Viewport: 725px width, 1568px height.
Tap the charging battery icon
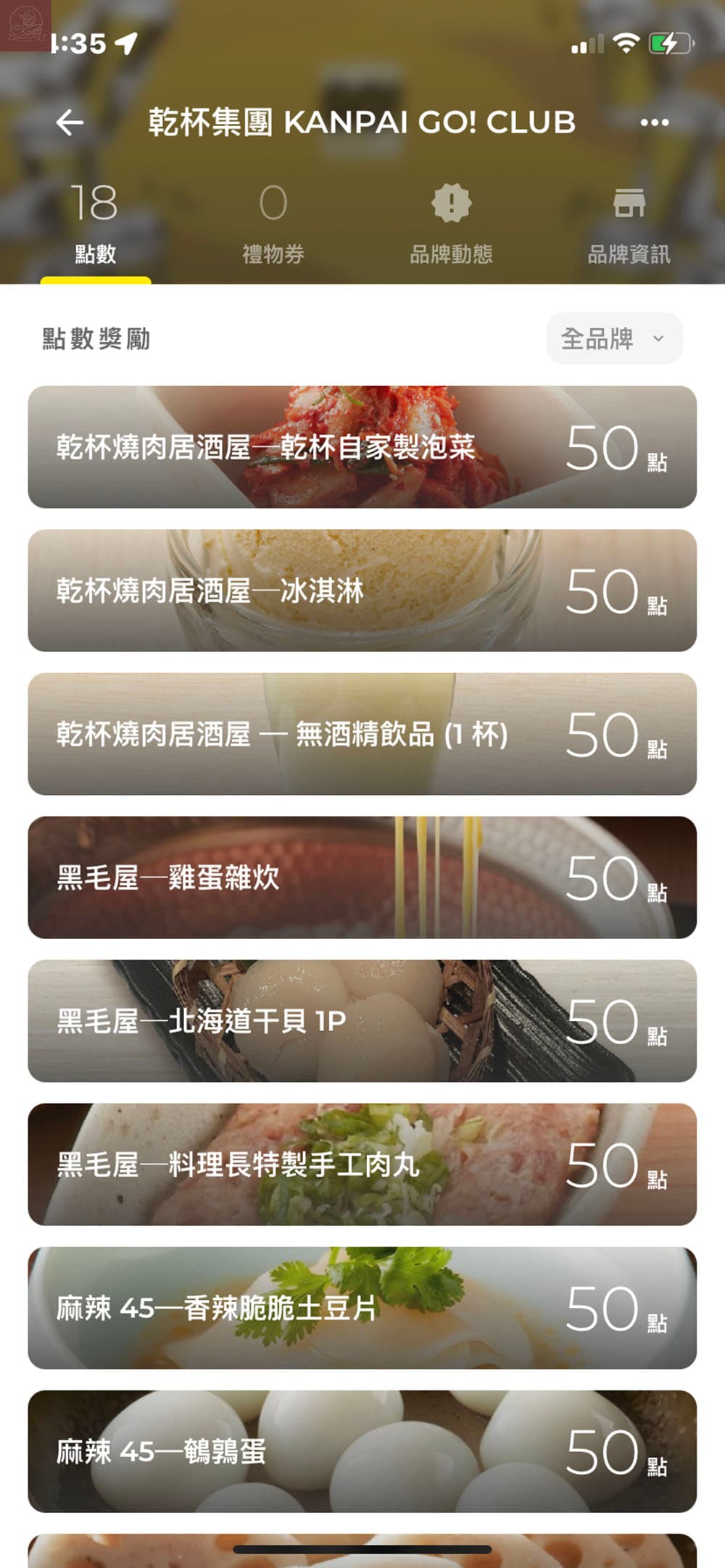tap(666, 42)
